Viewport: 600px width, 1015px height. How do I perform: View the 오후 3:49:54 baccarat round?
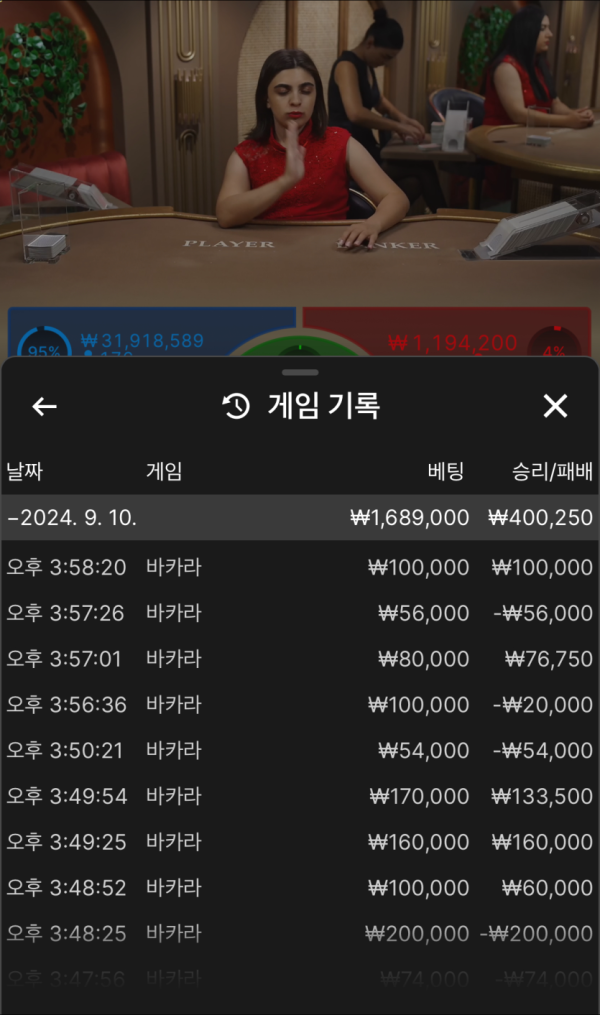[300, 796]
